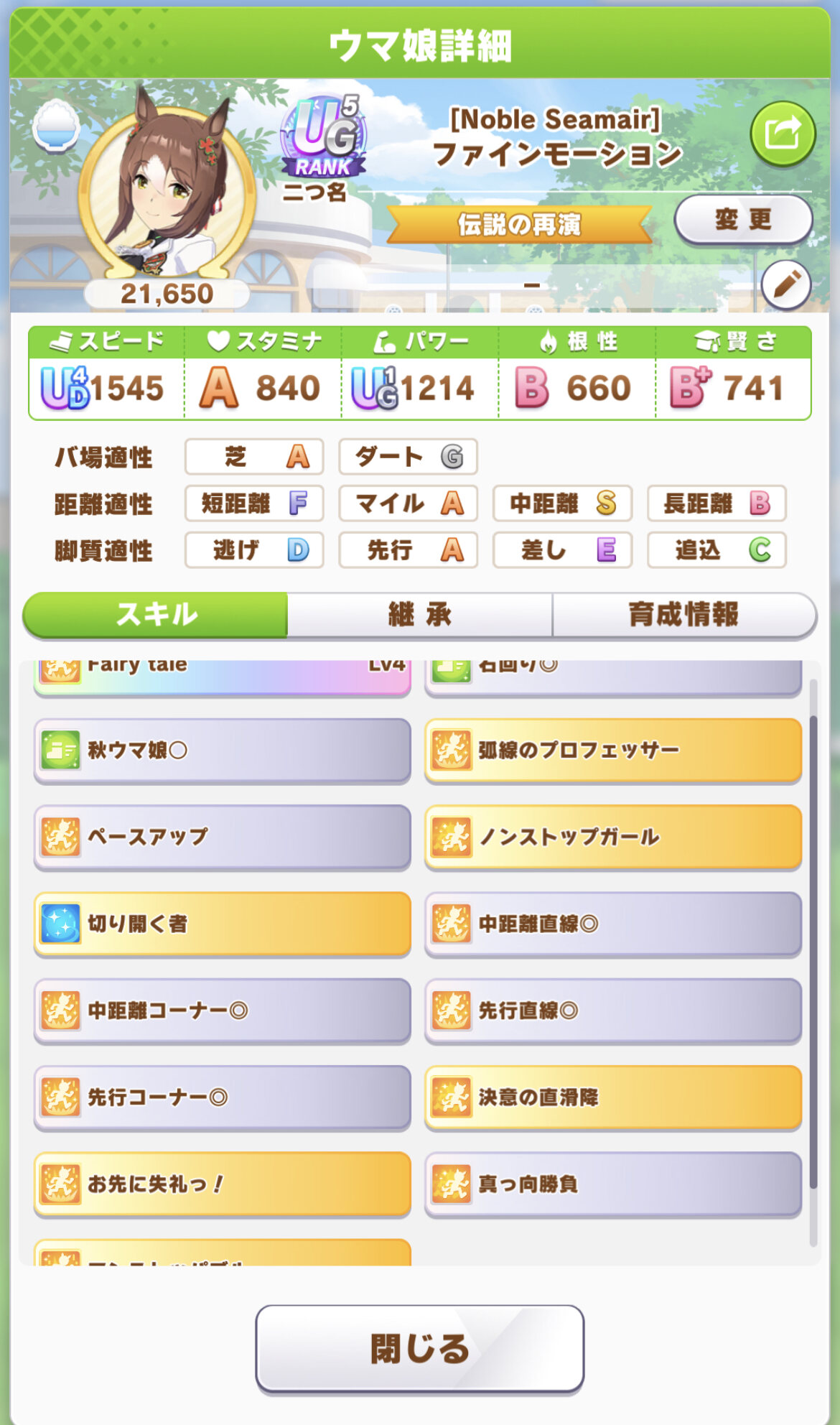Close the dialog with 閉じる

click(x=419, y=1348)
